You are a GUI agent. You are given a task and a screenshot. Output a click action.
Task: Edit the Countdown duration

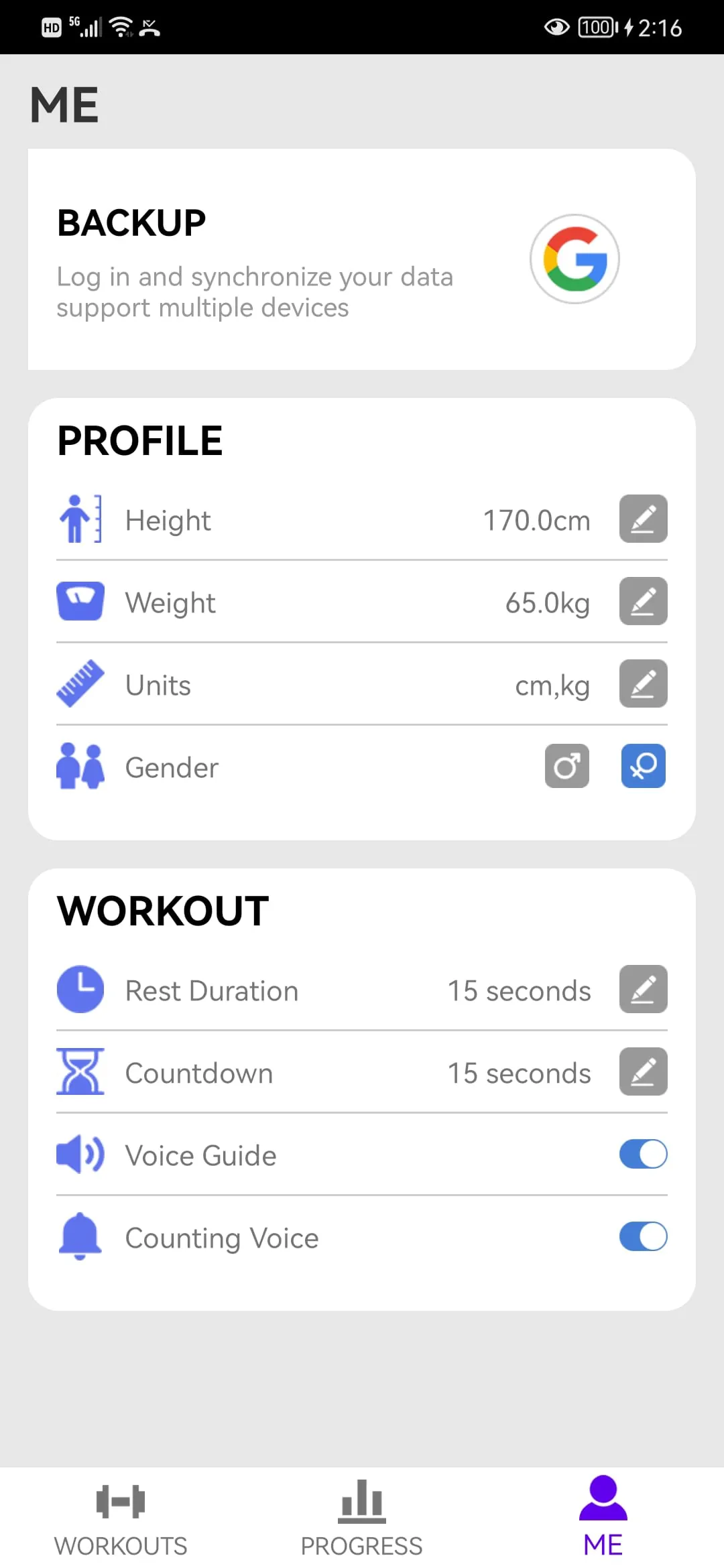coord(642,1071)
